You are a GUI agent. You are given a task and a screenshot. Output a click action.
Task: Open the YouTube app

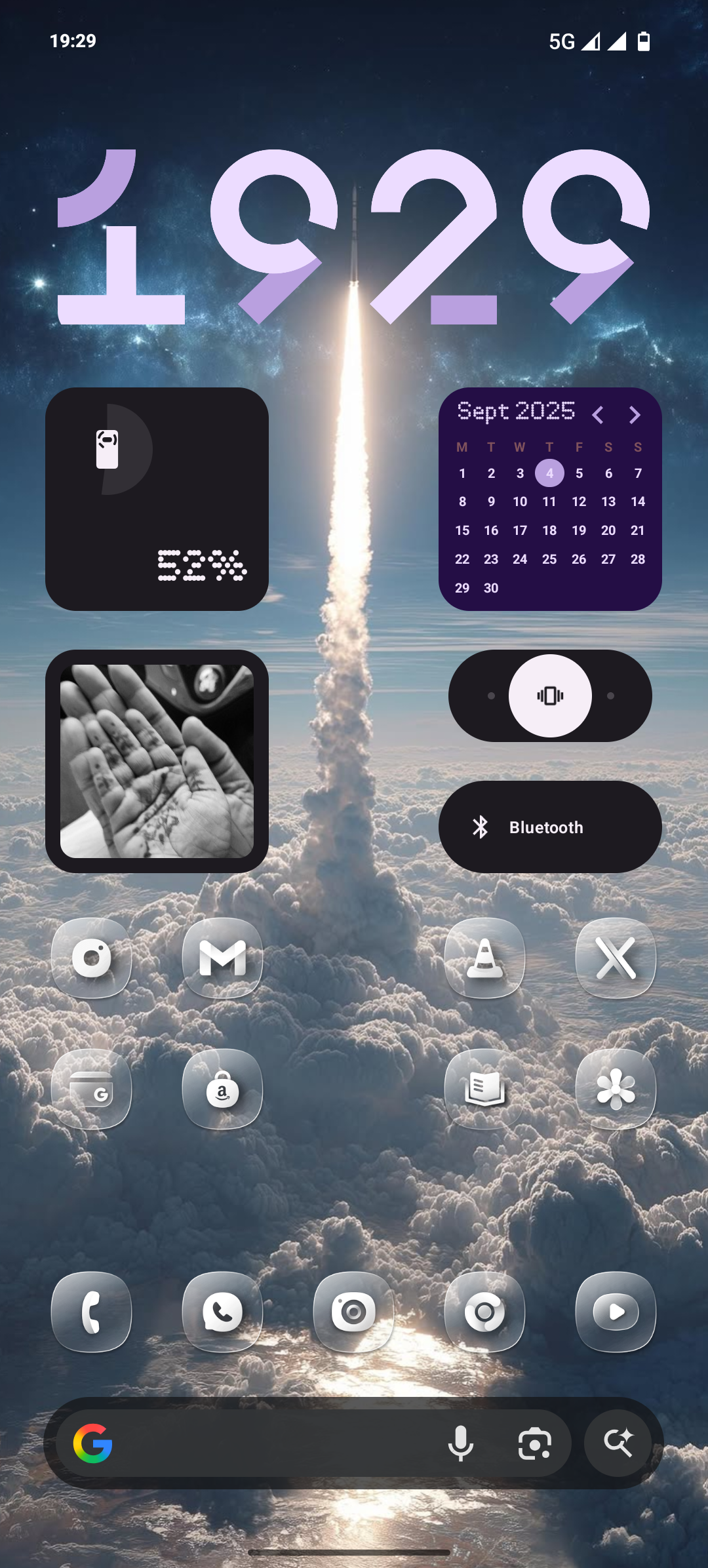(616, 1312)
